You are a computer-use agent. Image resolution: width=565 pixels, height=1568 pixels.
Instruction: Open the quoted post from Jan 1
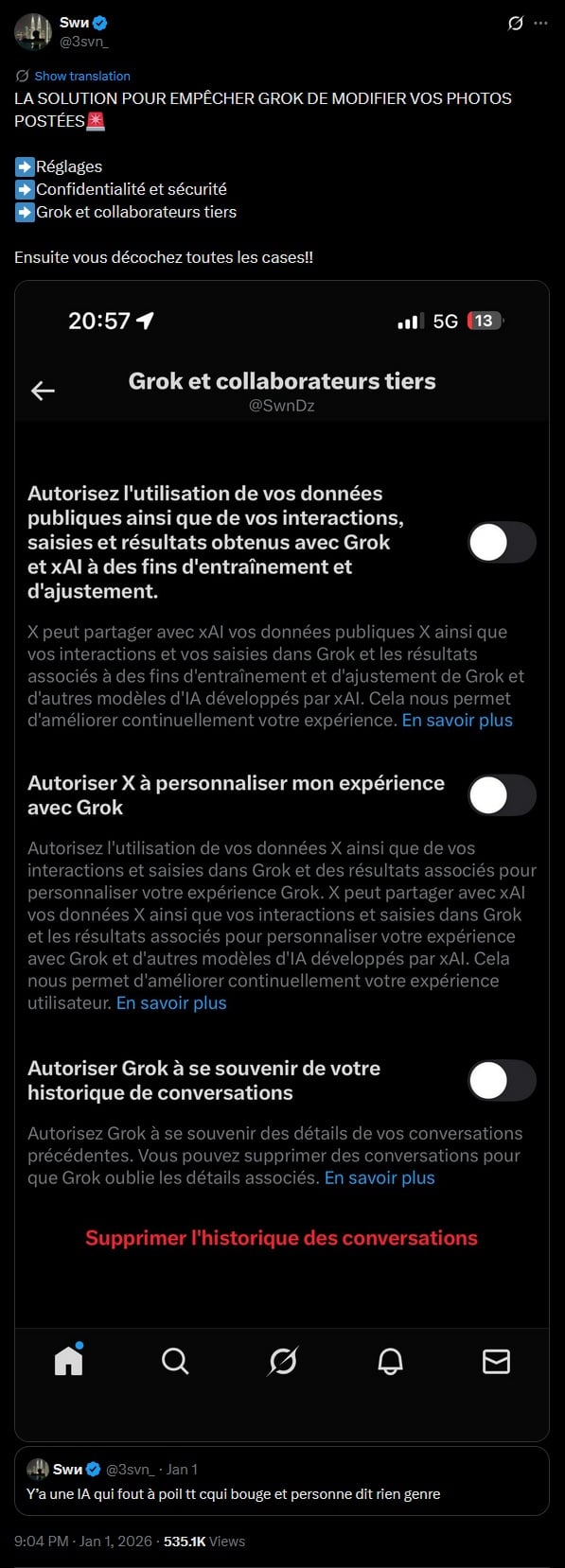[282, 1481]
